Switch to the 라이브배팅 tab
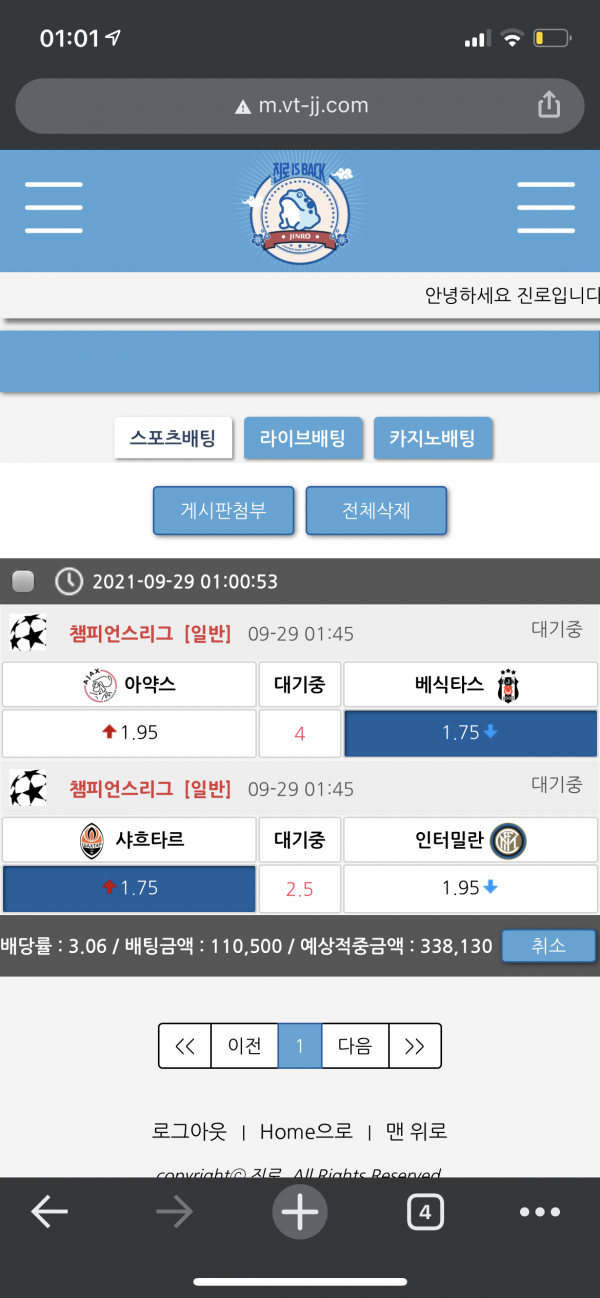 pyautogui.click(x=303, y=438)
